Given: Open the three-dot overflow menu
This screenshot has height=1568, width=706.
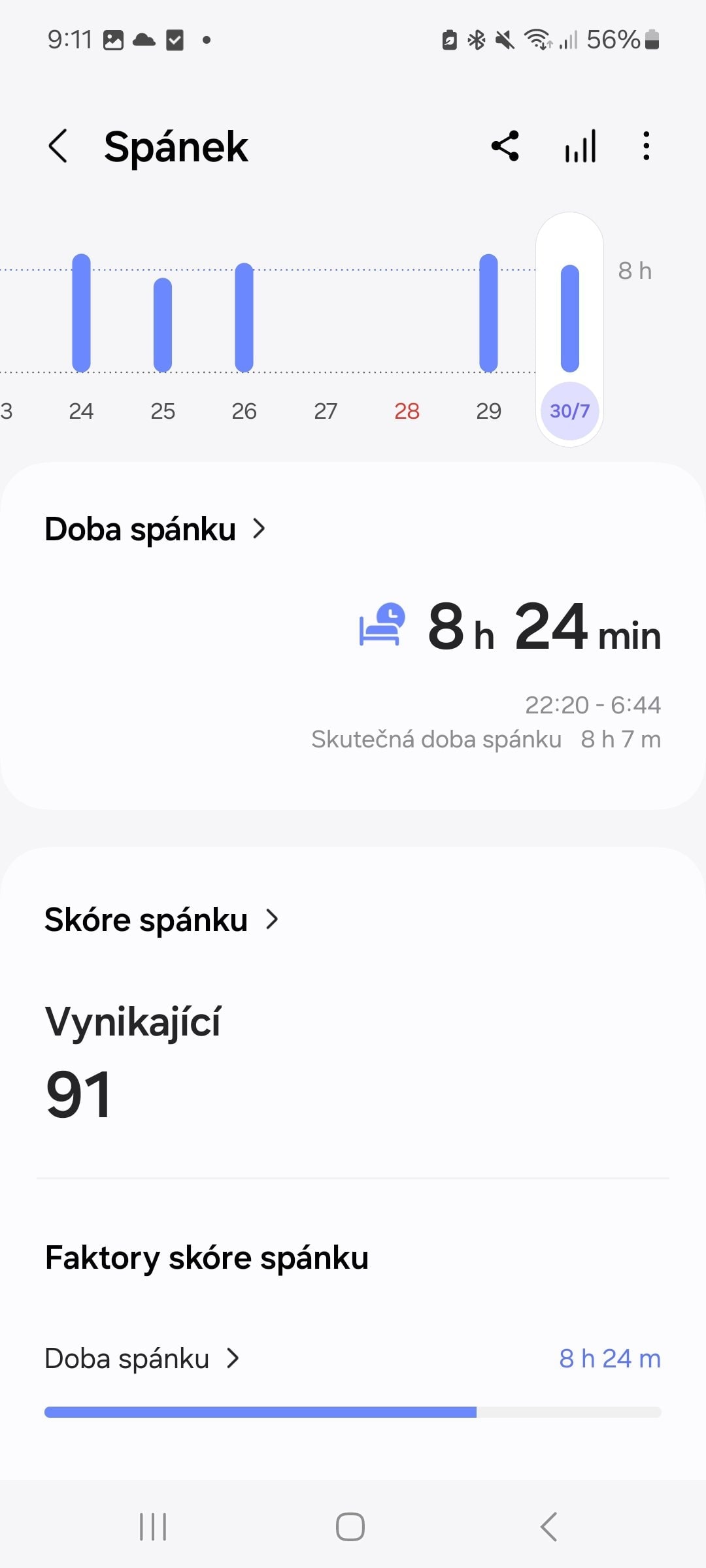Looking at the screenshot, I should tap(646, 146).
